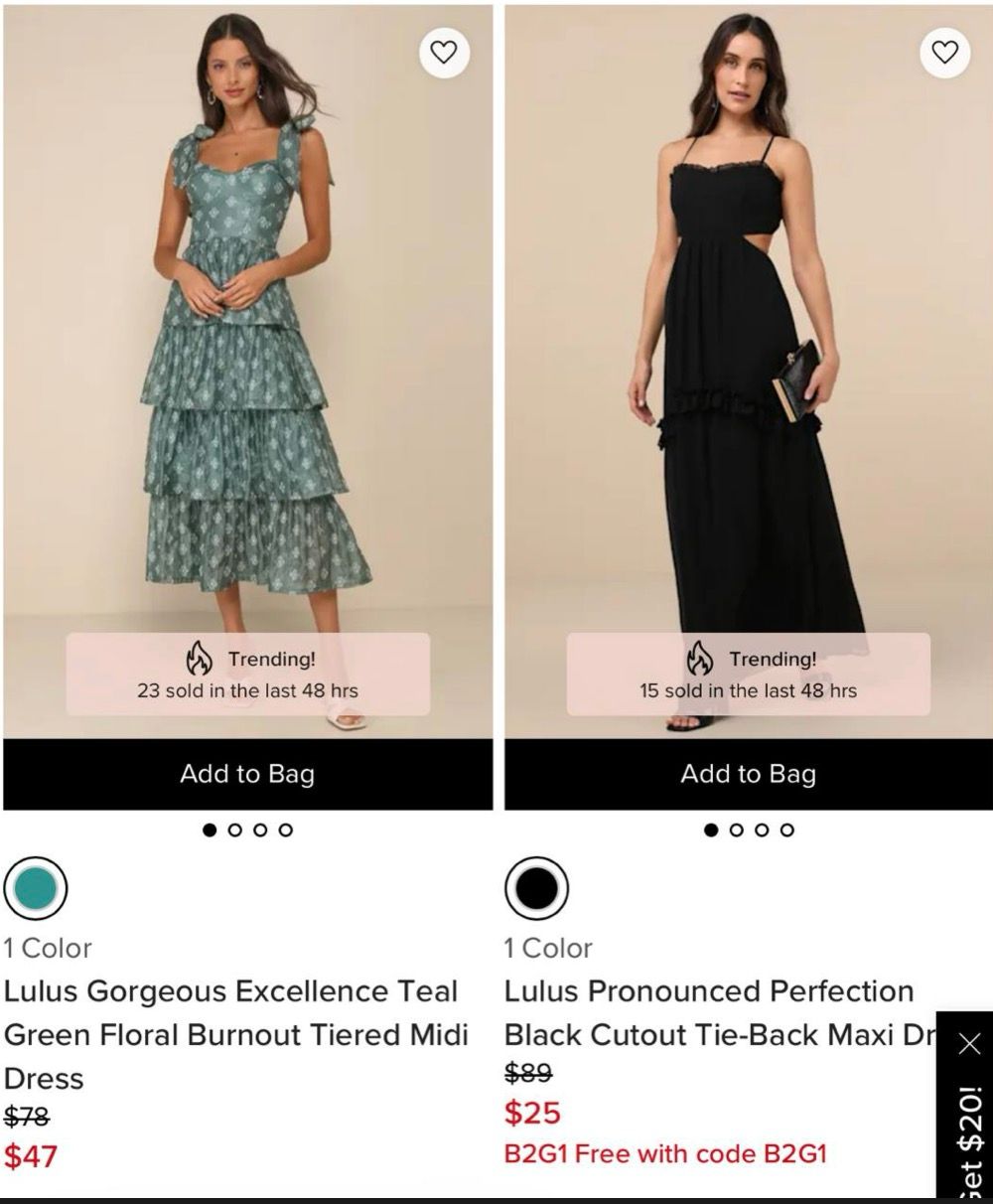993x1204 pixels.
Task: Click the flame icon on the teal dress Trending badge
Action: tap(198, 659)
